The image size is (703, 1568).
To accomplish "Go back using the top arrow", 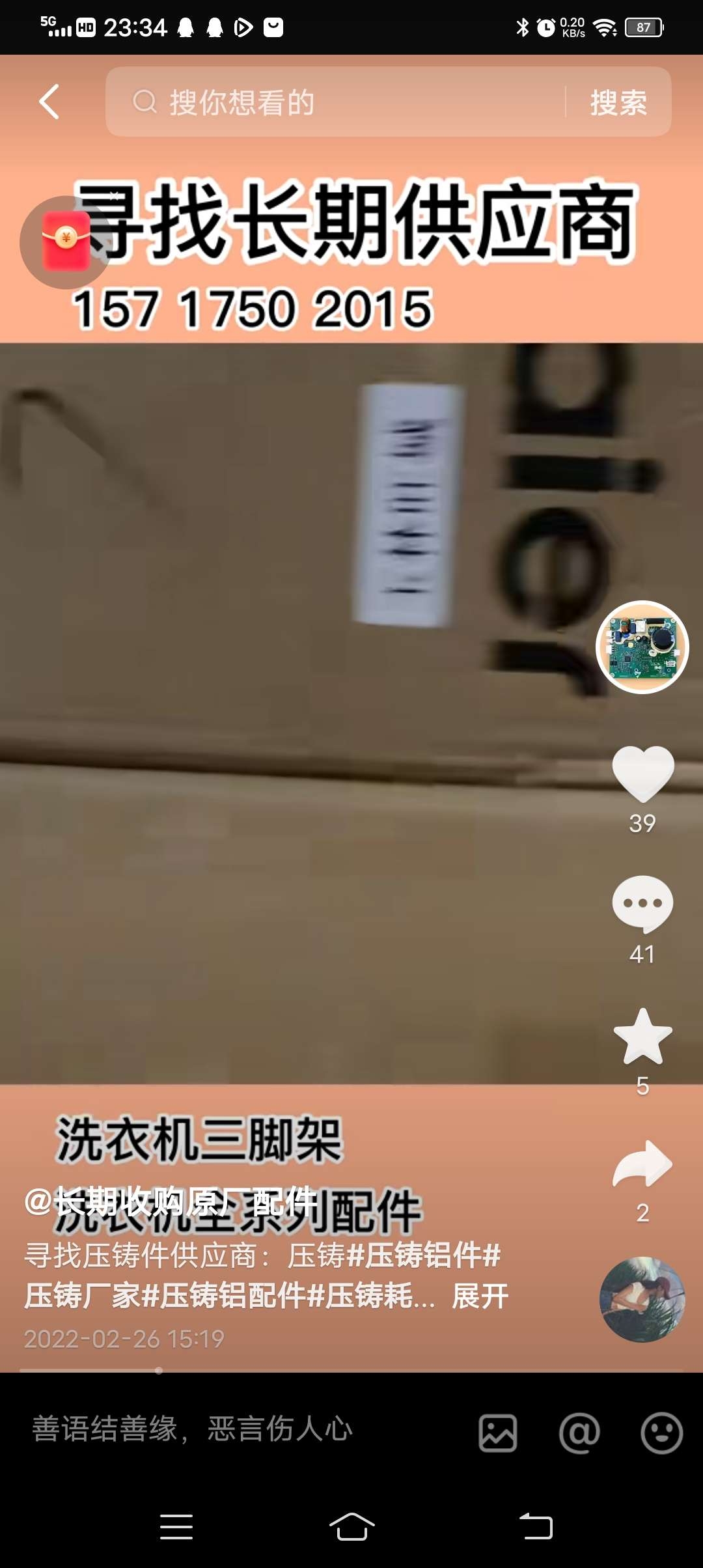I will (x=49, y=102).
